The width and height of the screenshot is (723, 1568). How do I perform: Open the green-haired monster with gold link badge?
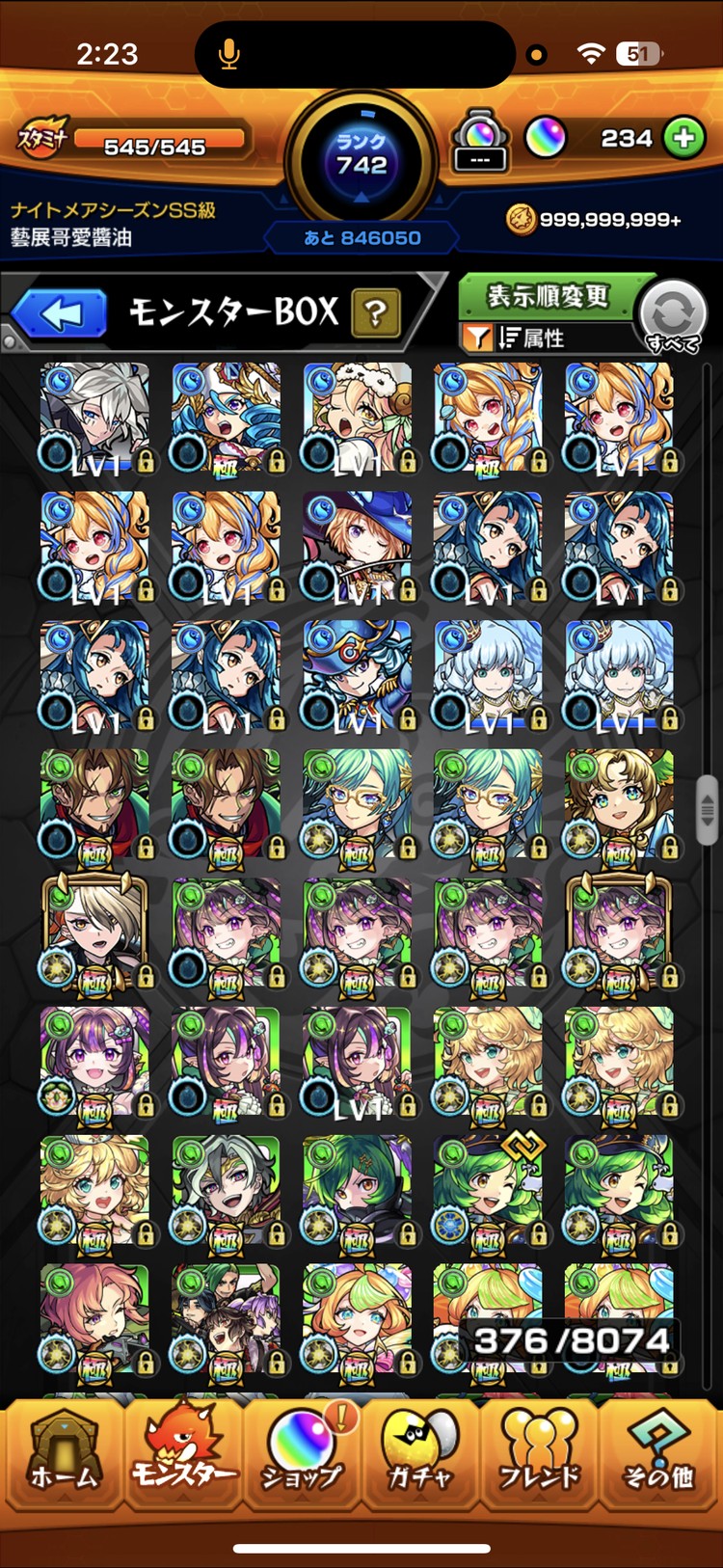pyautogui.click(x=488, y=1190)
